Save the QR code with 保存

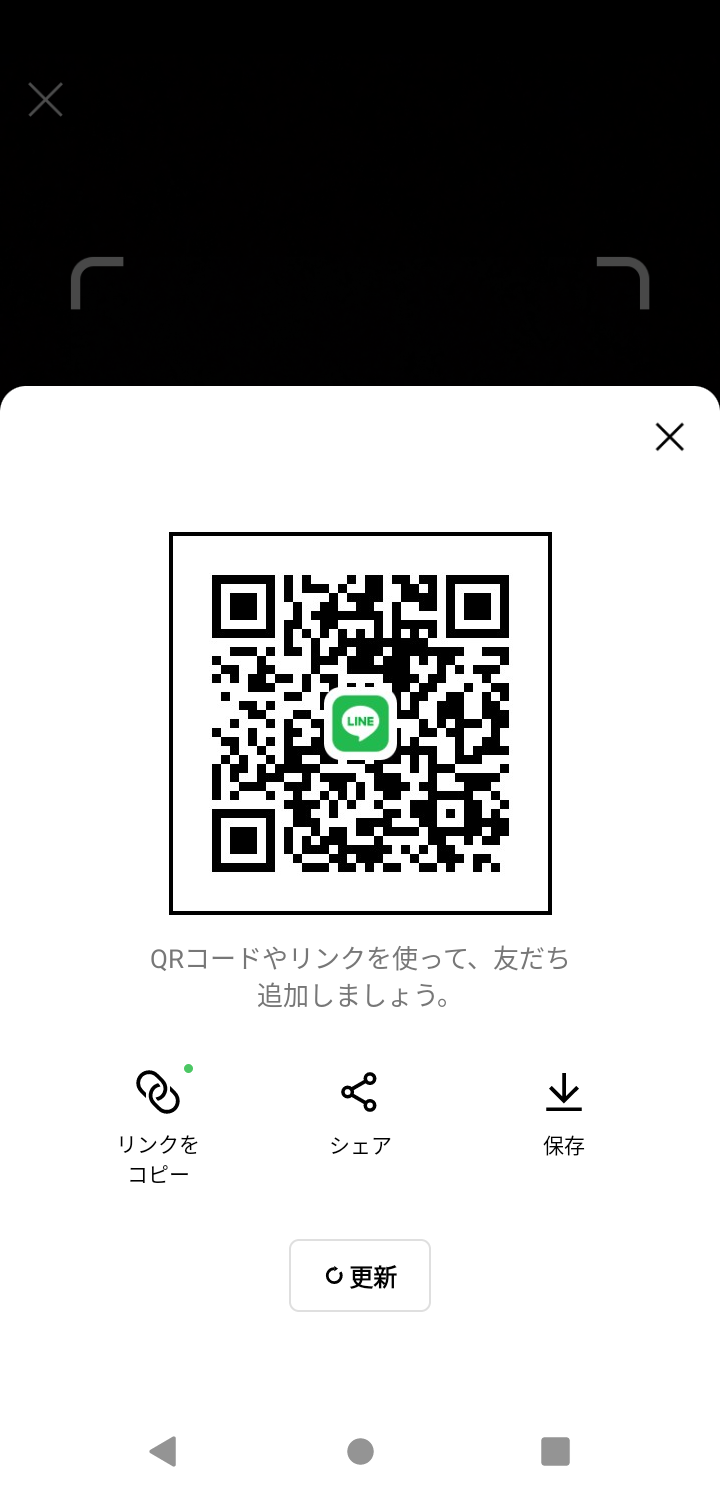tap(563, 1112)
